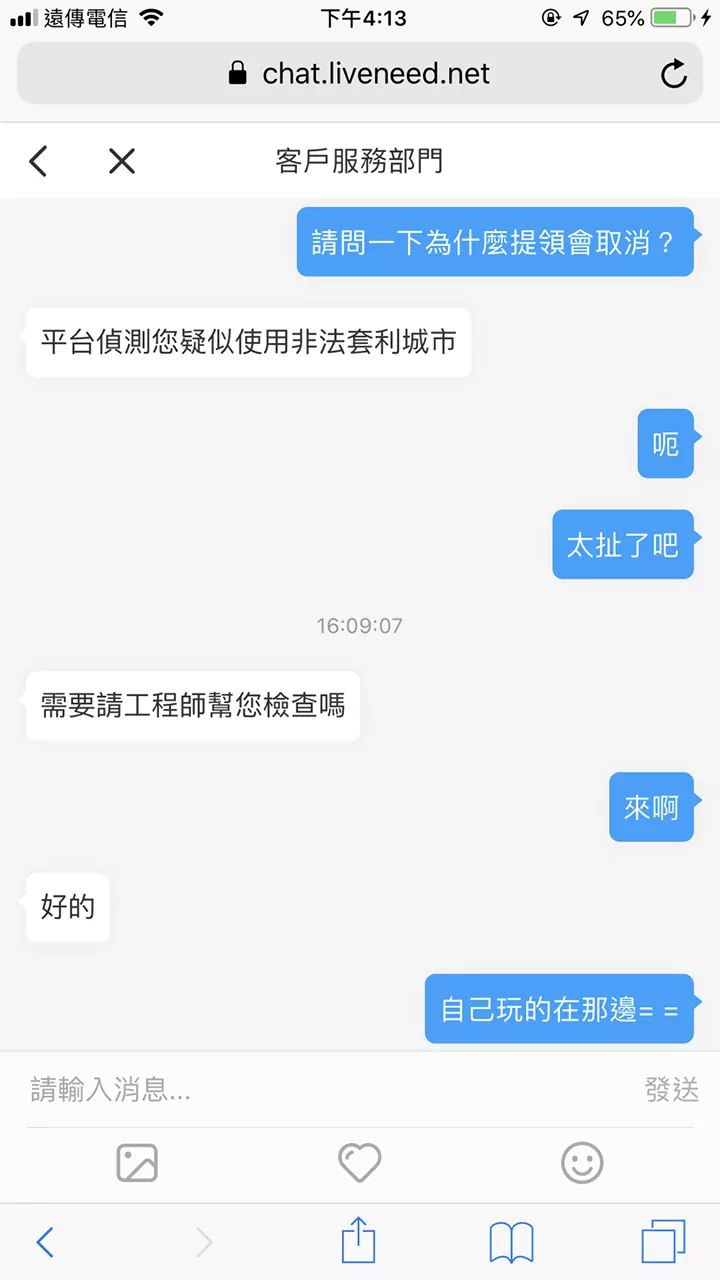Open the Safari share sheet

358,1242
